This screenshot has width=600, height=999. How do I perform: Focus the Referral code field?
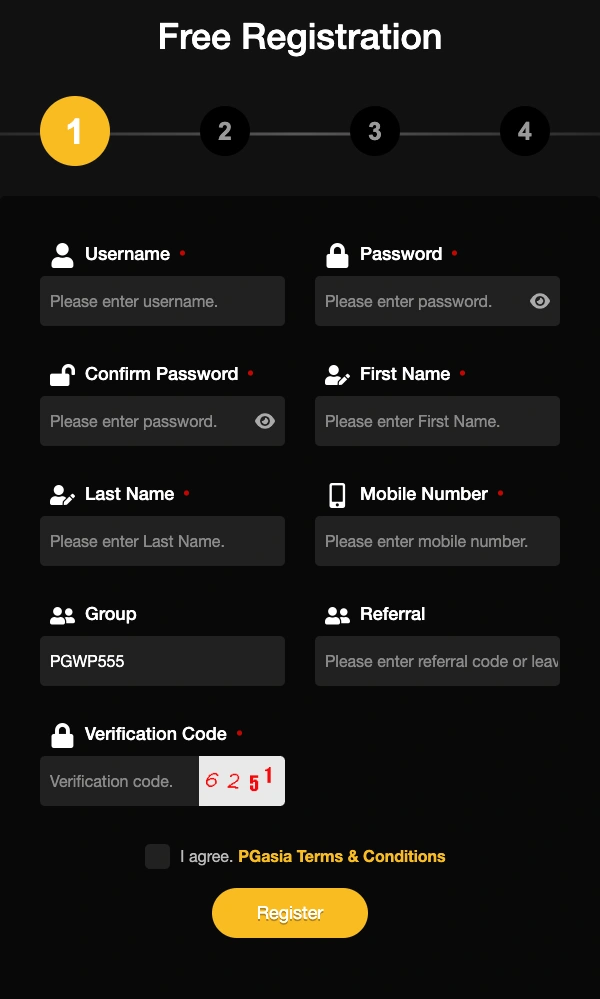(437, 661)
